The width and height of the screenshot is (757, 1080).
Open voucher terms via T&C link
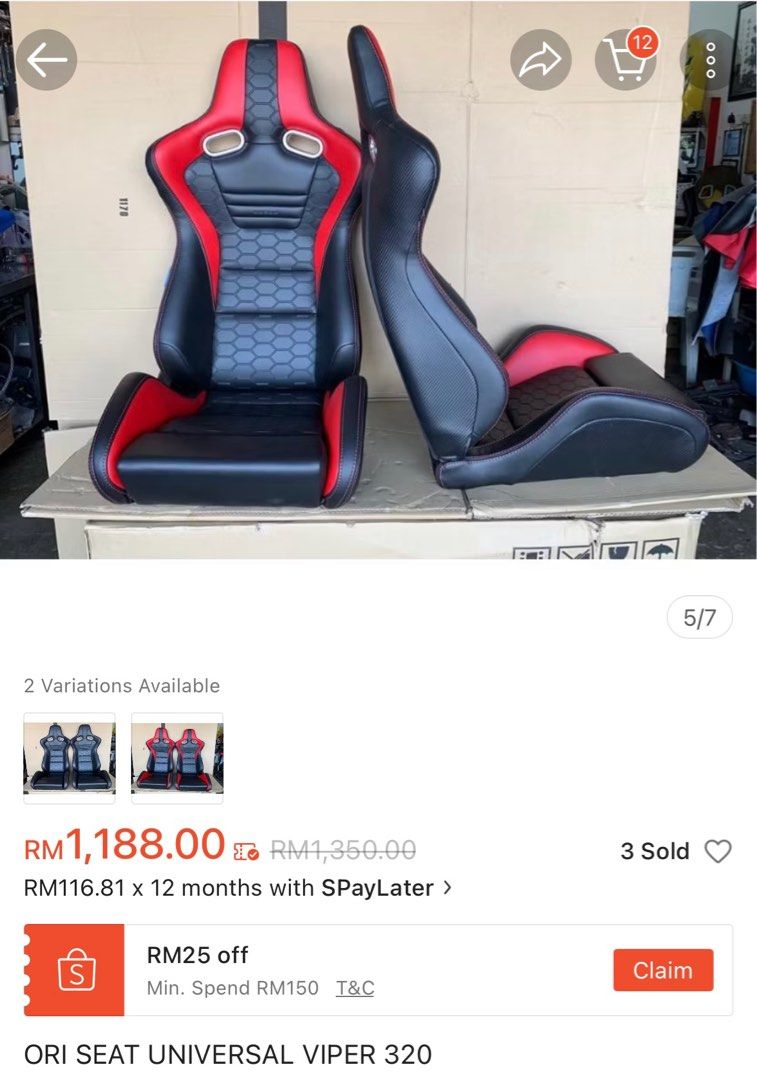355,988
